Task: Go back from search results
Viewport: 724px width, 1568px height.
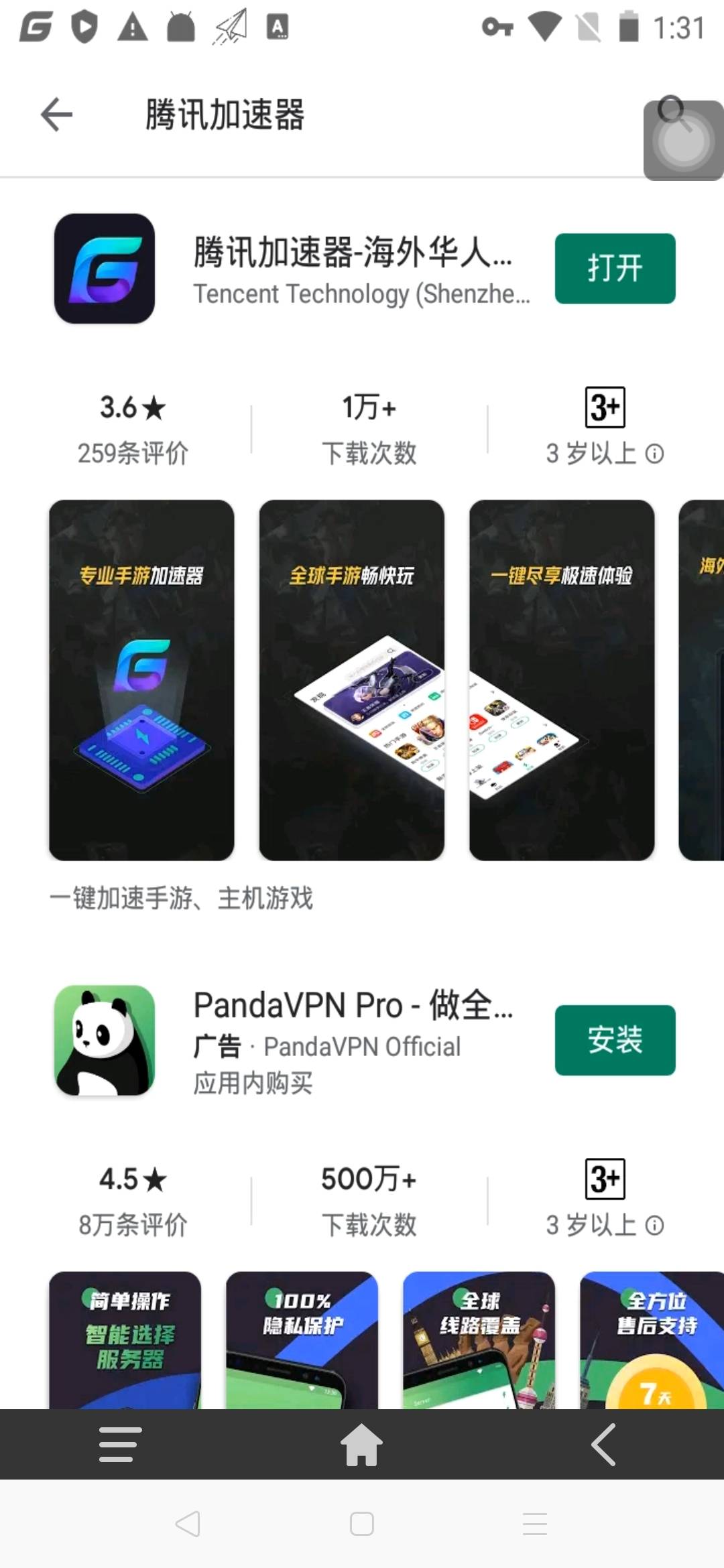Action: tap(56, 114)
